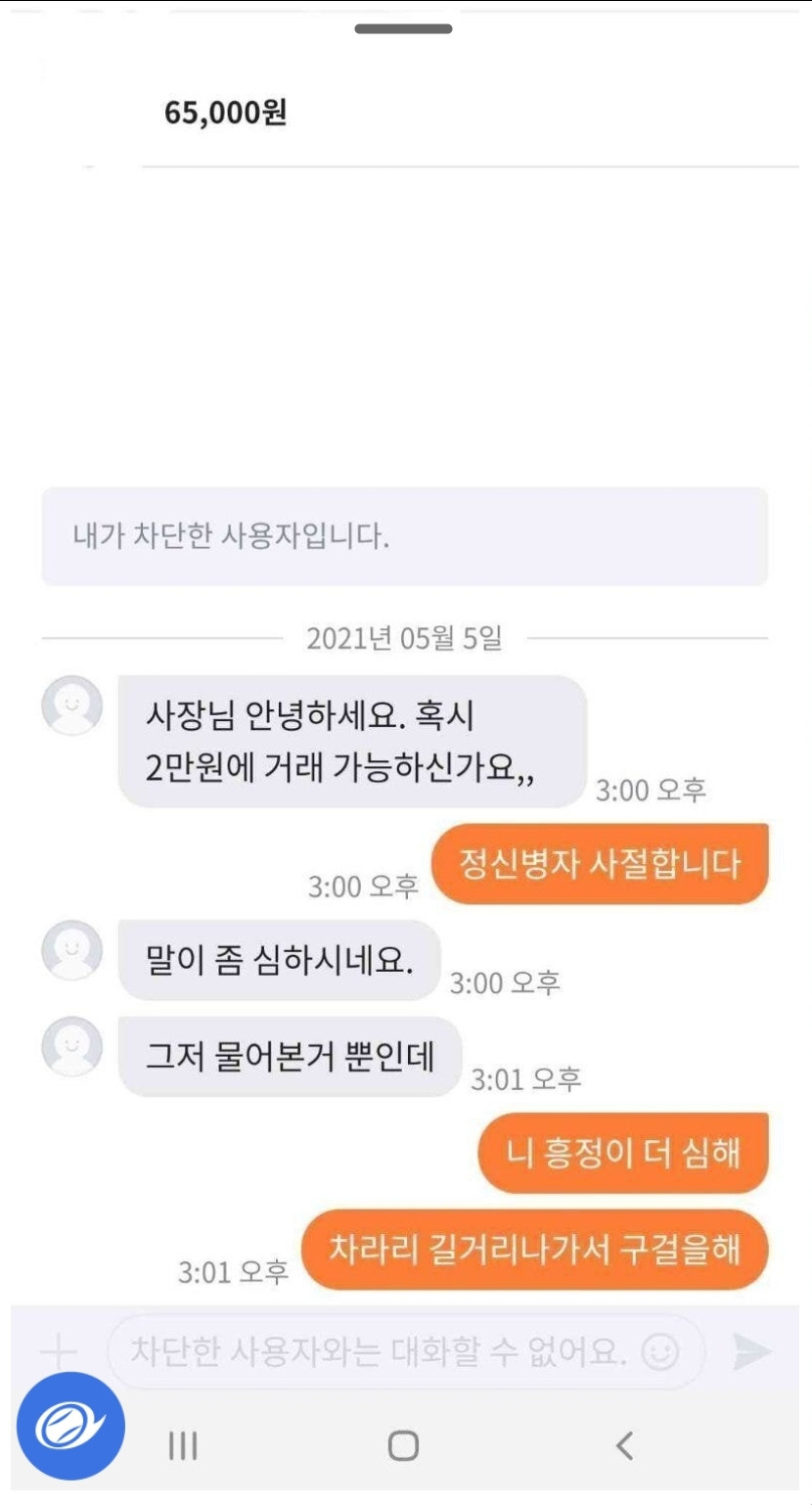
Task: Show recent apps
Action: tap(183, 1445)
